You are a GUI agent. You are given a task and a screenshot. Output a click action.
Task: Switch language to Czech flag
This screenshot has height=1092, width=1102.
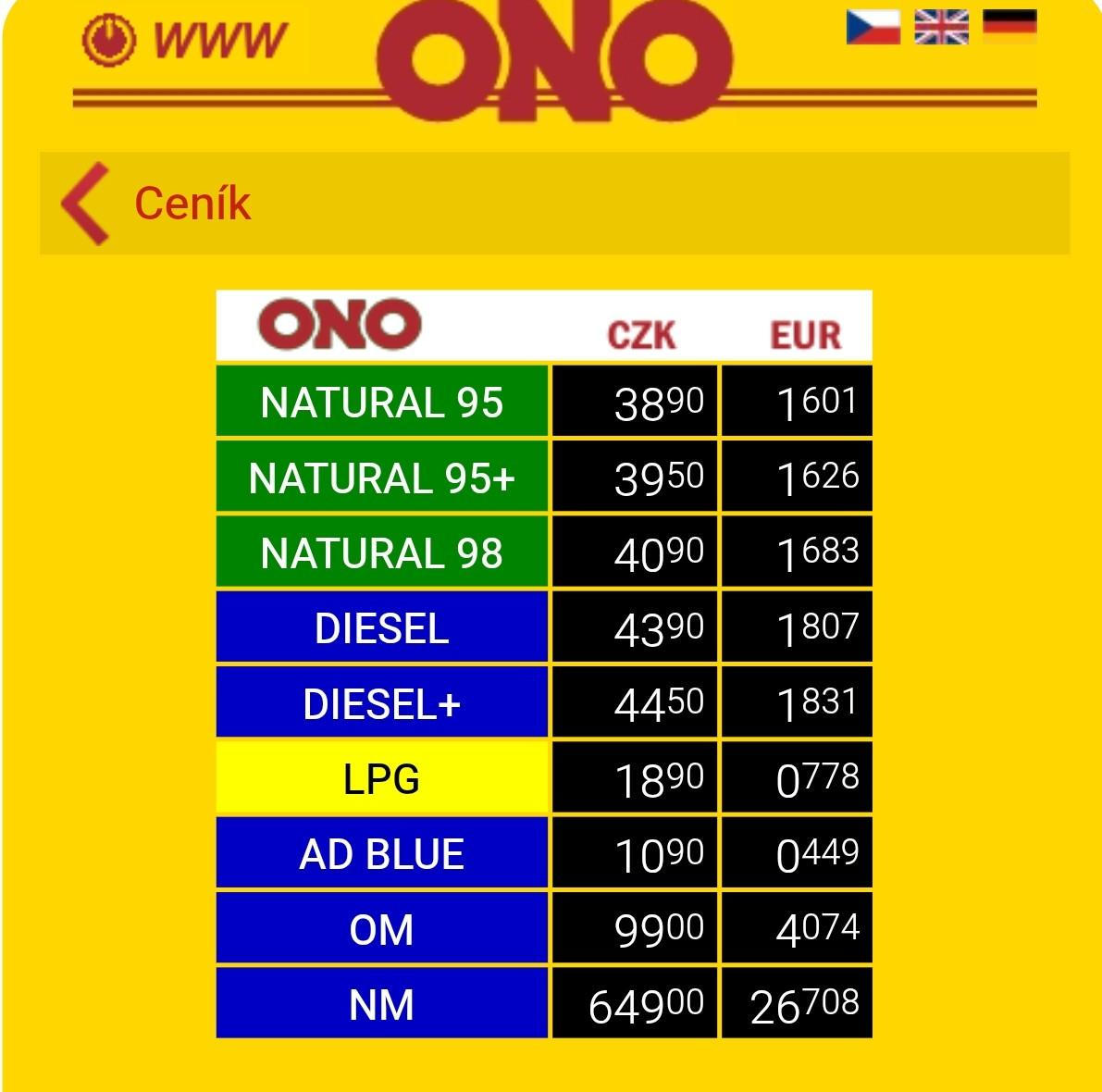[873, 27]
